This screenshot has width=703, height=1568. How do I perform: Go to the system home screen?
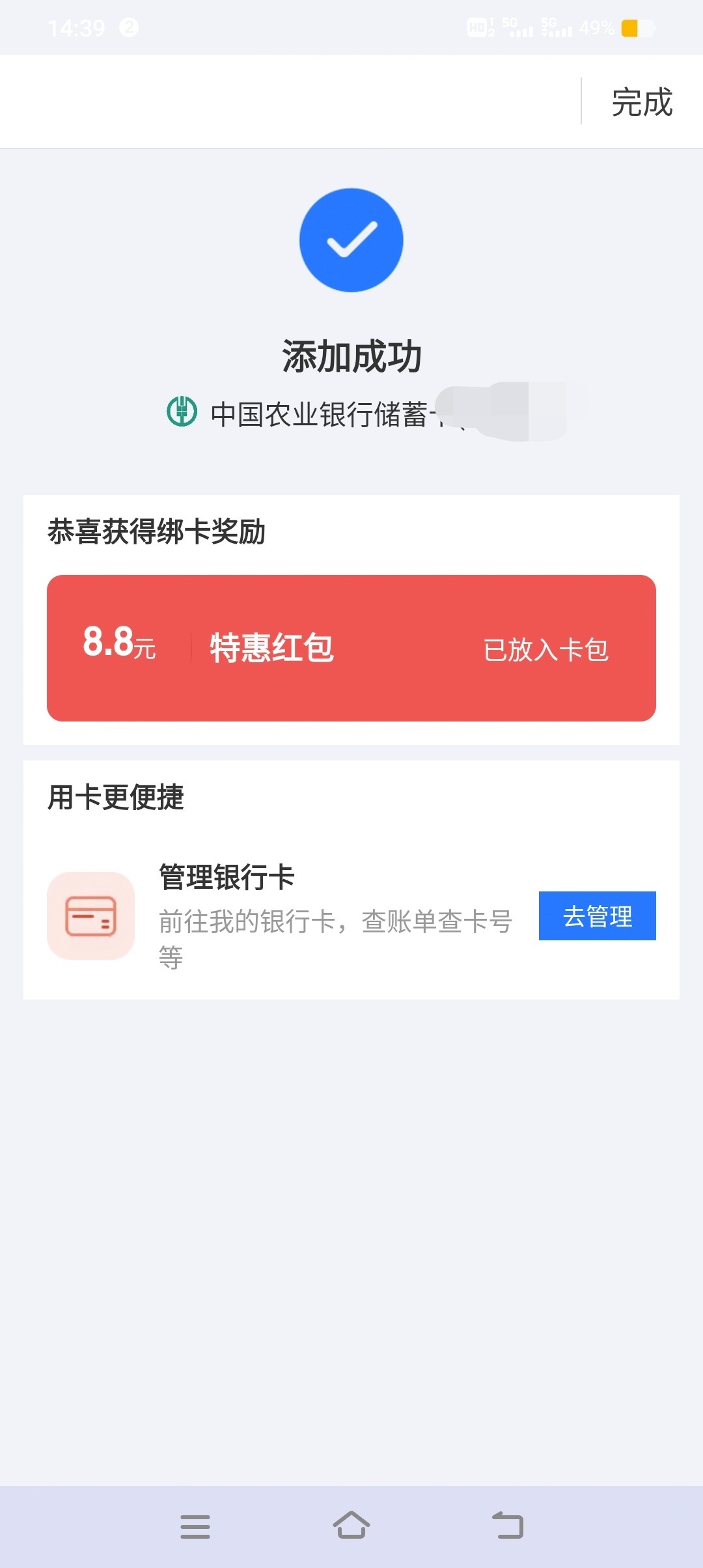351,1525
